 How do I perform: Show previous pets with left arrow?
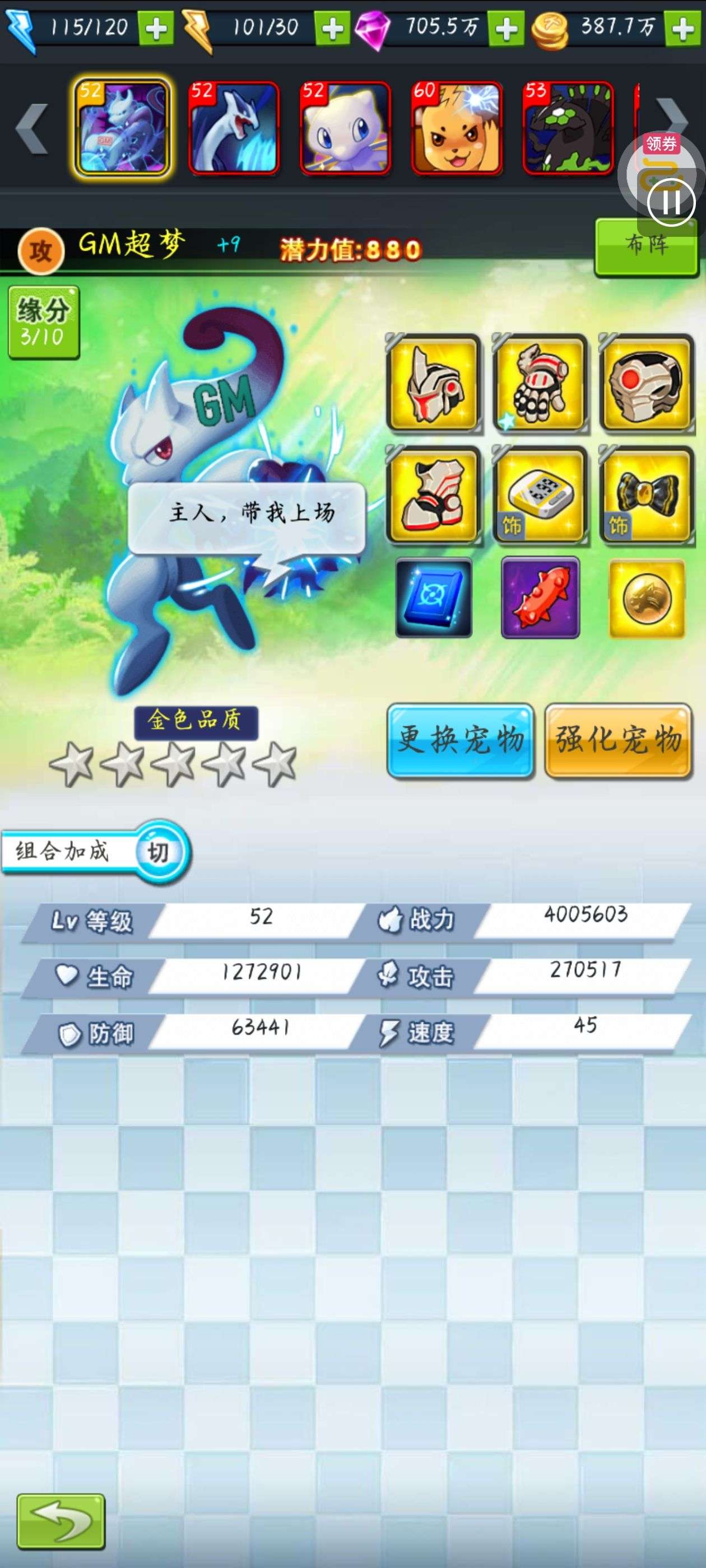click(x=32, y=128)
